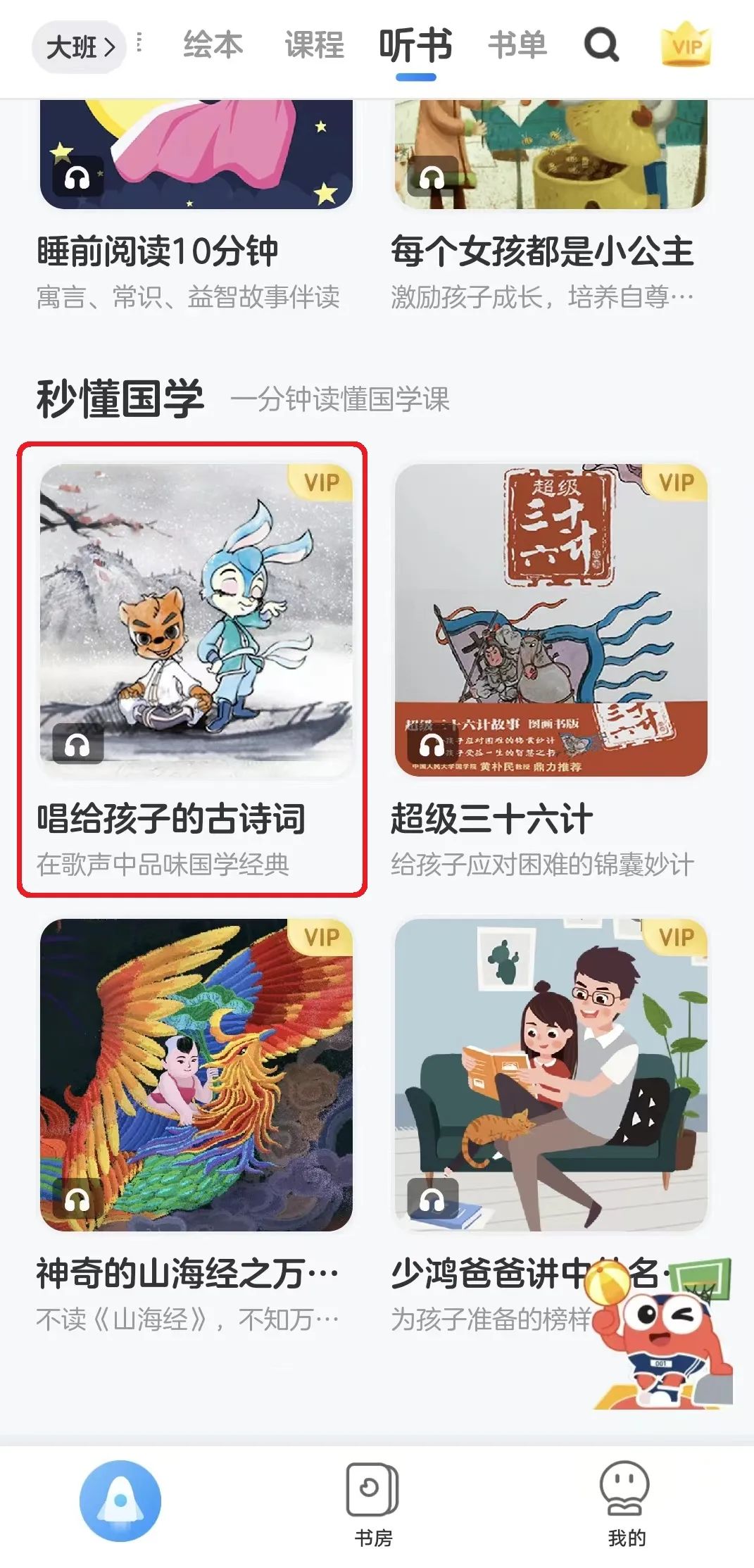Open 每个女孩都是小公主 audiobook card
Screen dimensions: 754x1568
[x=550, y=205]
